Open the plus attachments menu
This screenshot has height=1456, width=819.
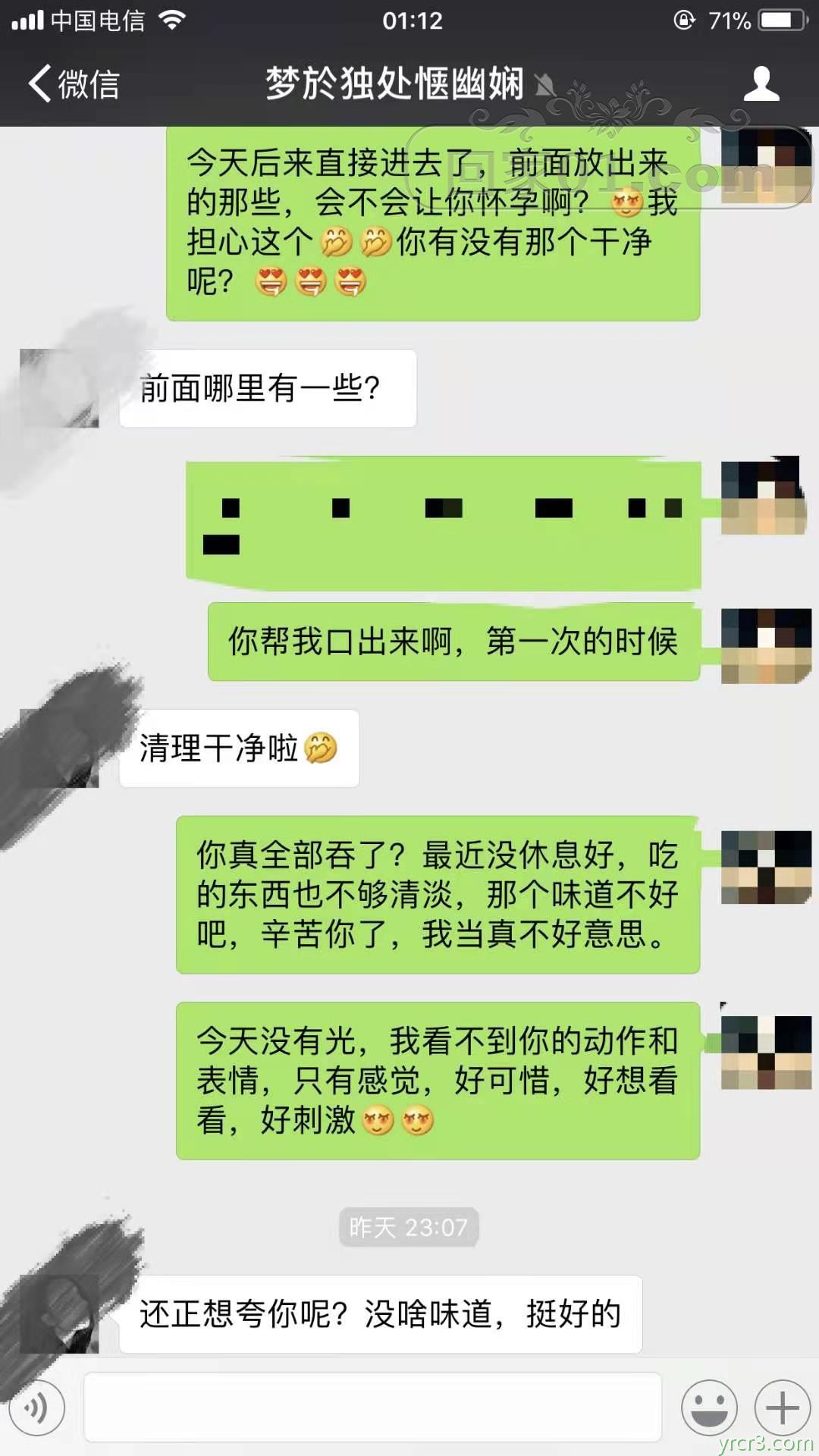click(782, 1407)
